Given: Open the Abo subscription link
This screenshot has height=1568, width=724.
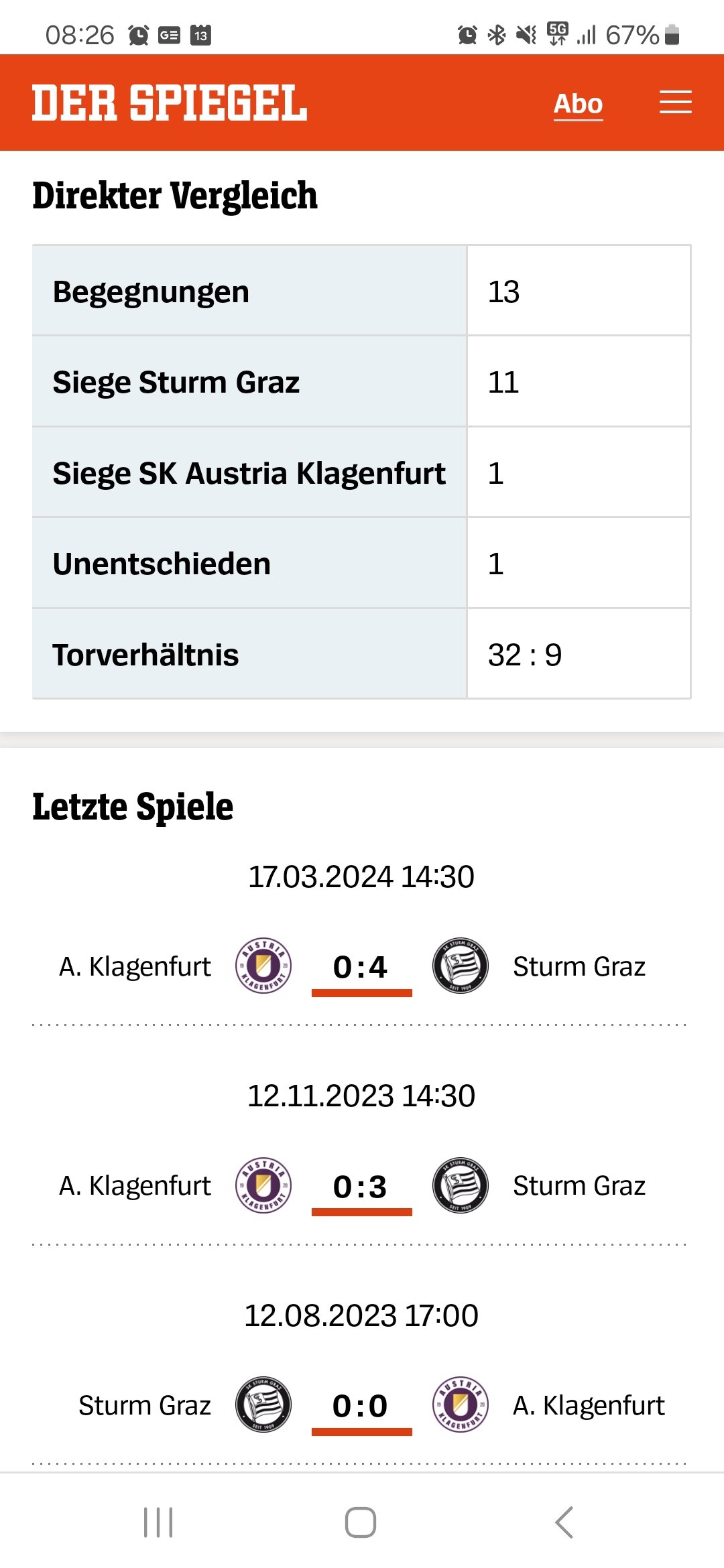Looking at the screenshot, I should coord(578,104).
